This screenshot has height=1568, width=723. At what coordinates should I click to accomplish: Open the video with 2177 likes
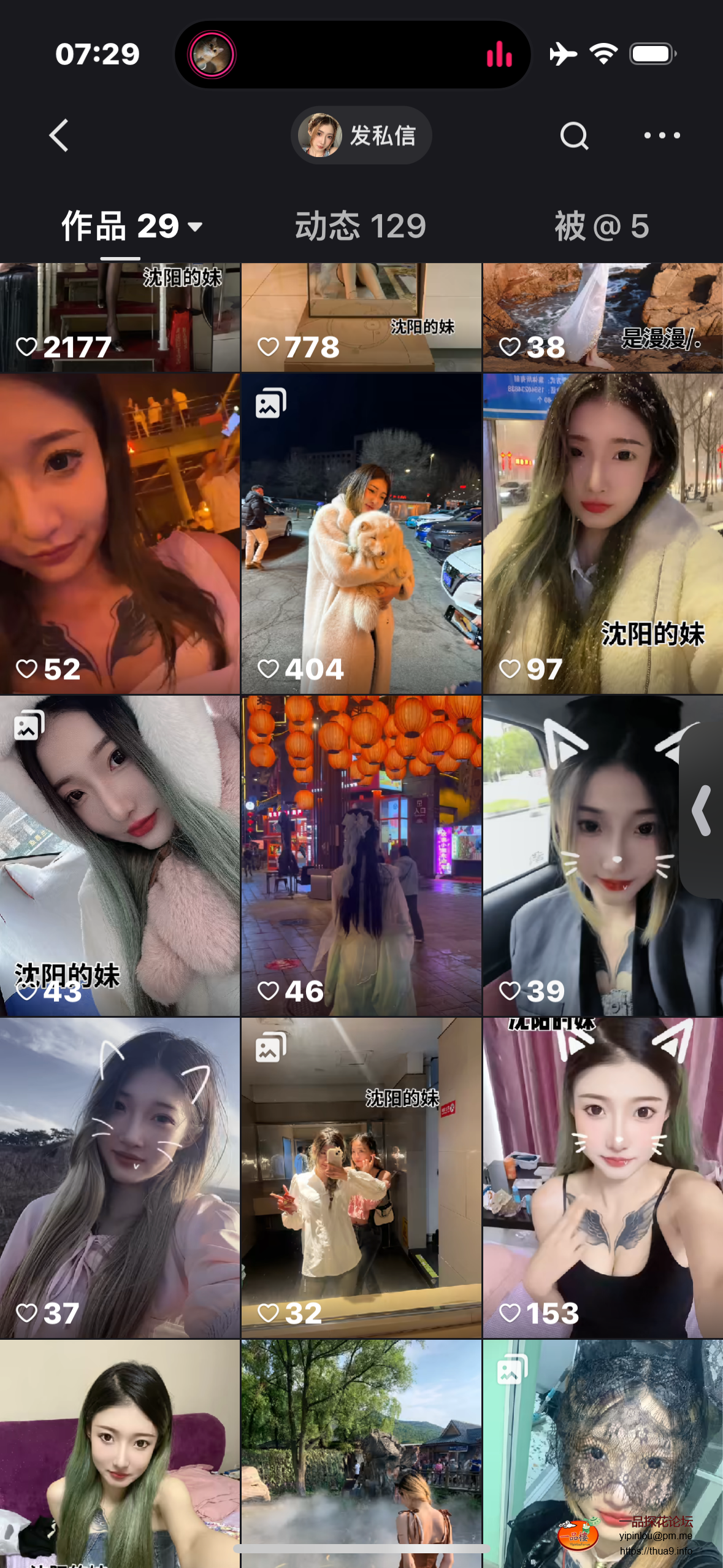[x=120, y=317]
